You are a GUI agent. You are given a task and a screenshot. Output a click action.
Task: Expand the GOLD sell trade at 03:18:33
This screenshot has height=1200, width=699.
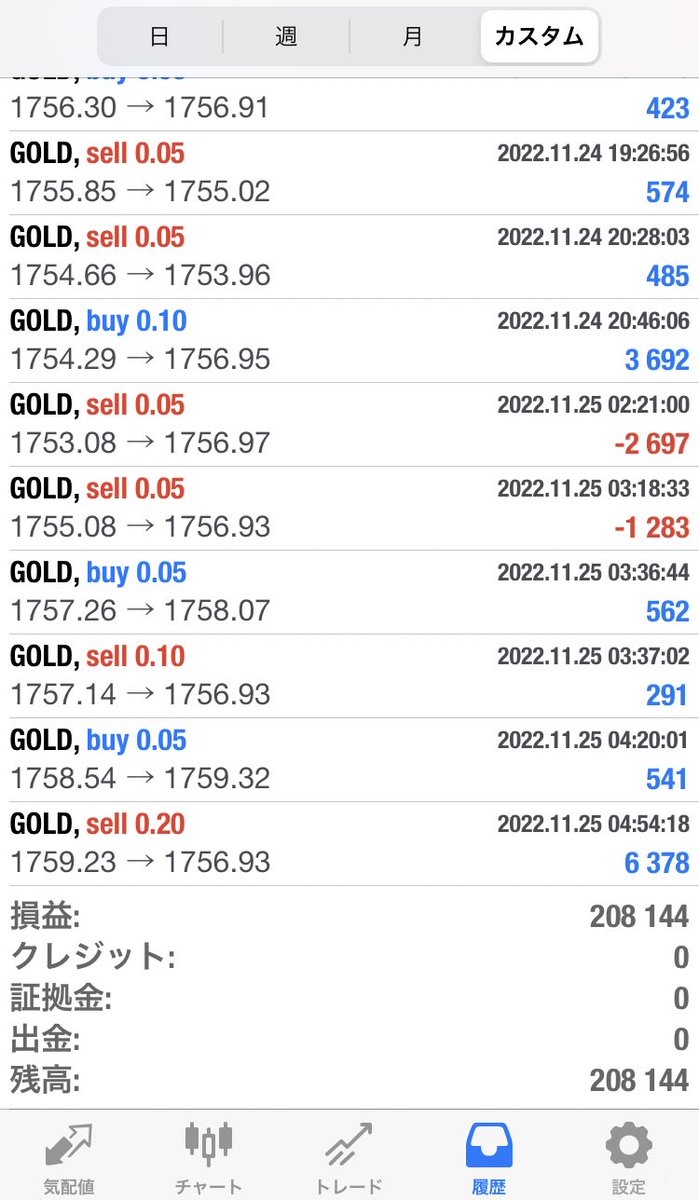(x=349, y=509)
